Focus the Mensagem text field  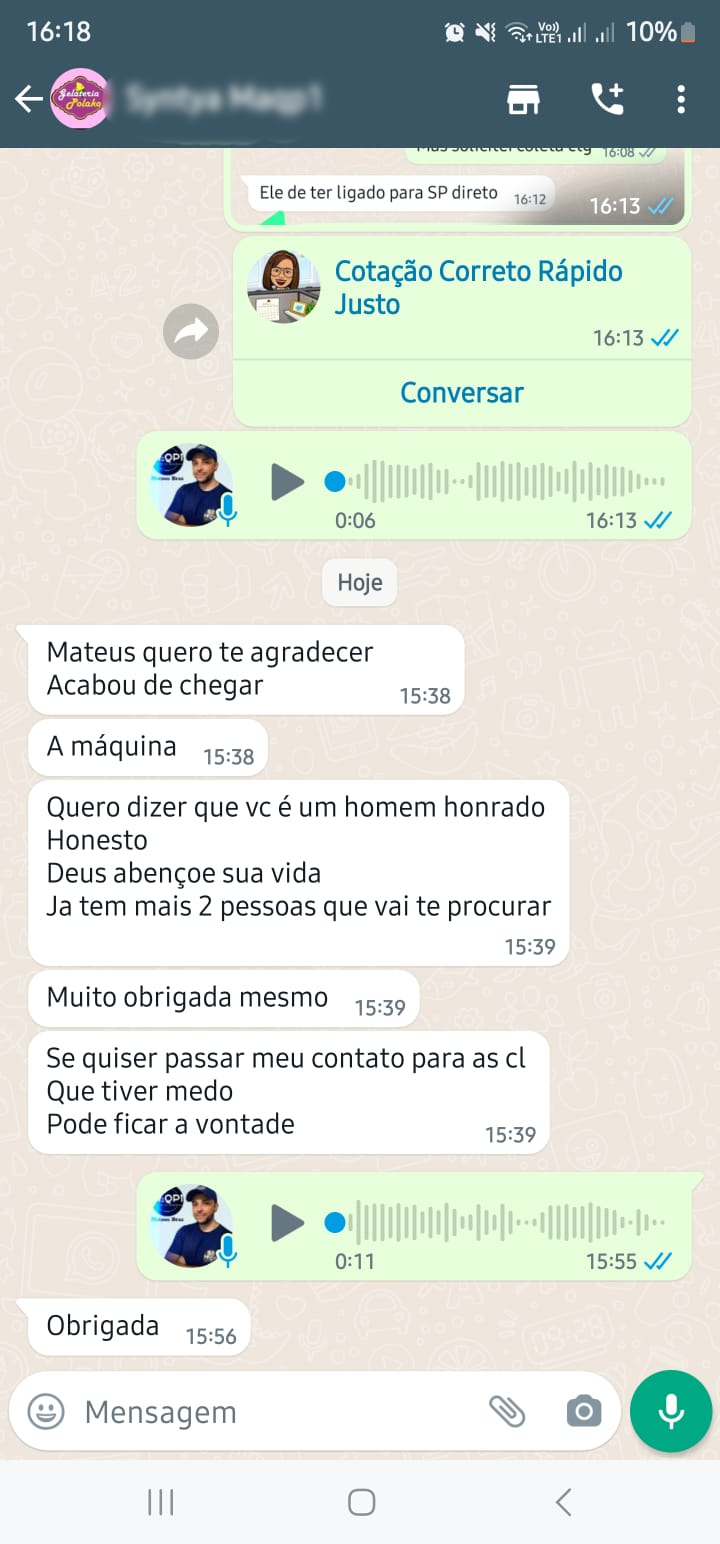point(270,1412)
